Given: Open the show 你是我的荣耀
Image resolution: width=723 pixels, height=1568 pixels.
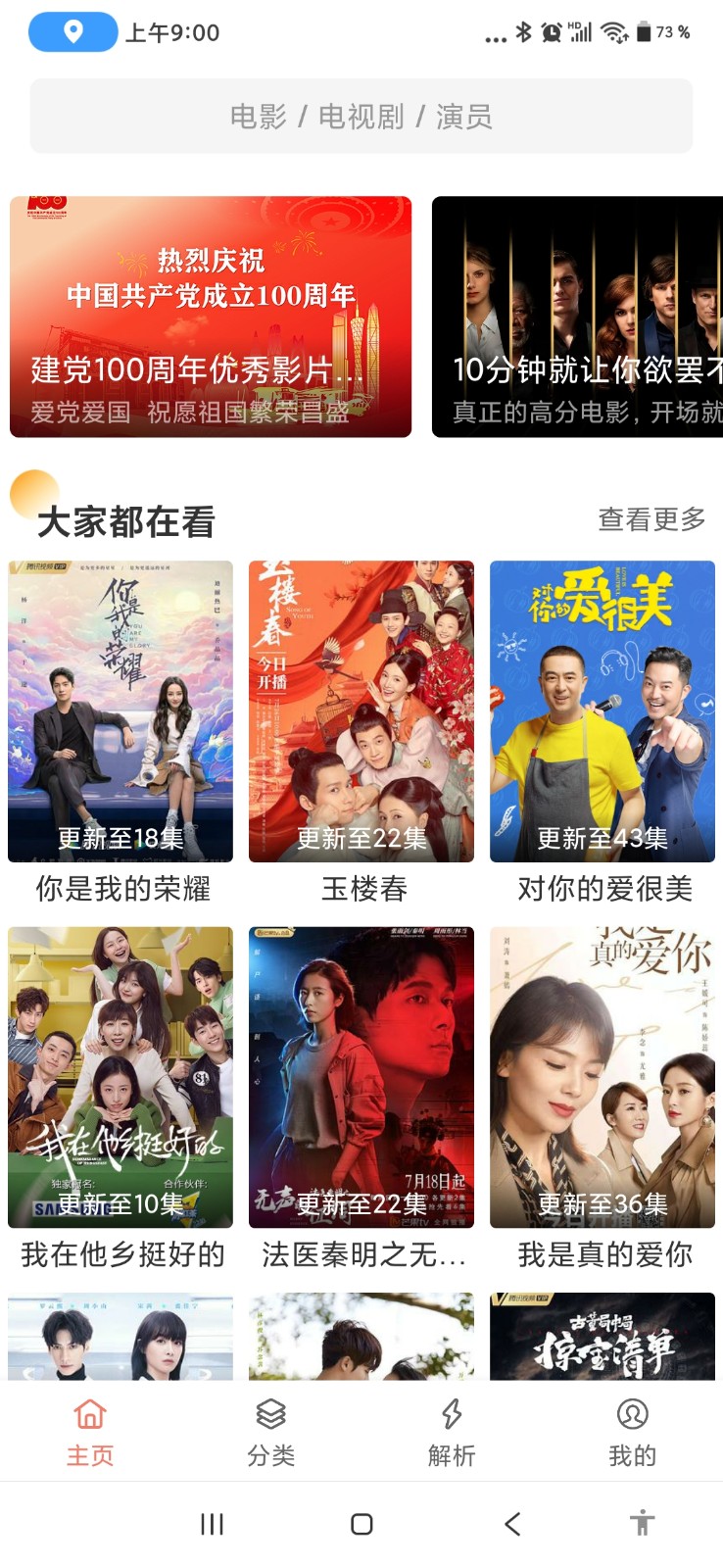Looking at the screenshot, I should pyautogui.click(x=120, y=711).
